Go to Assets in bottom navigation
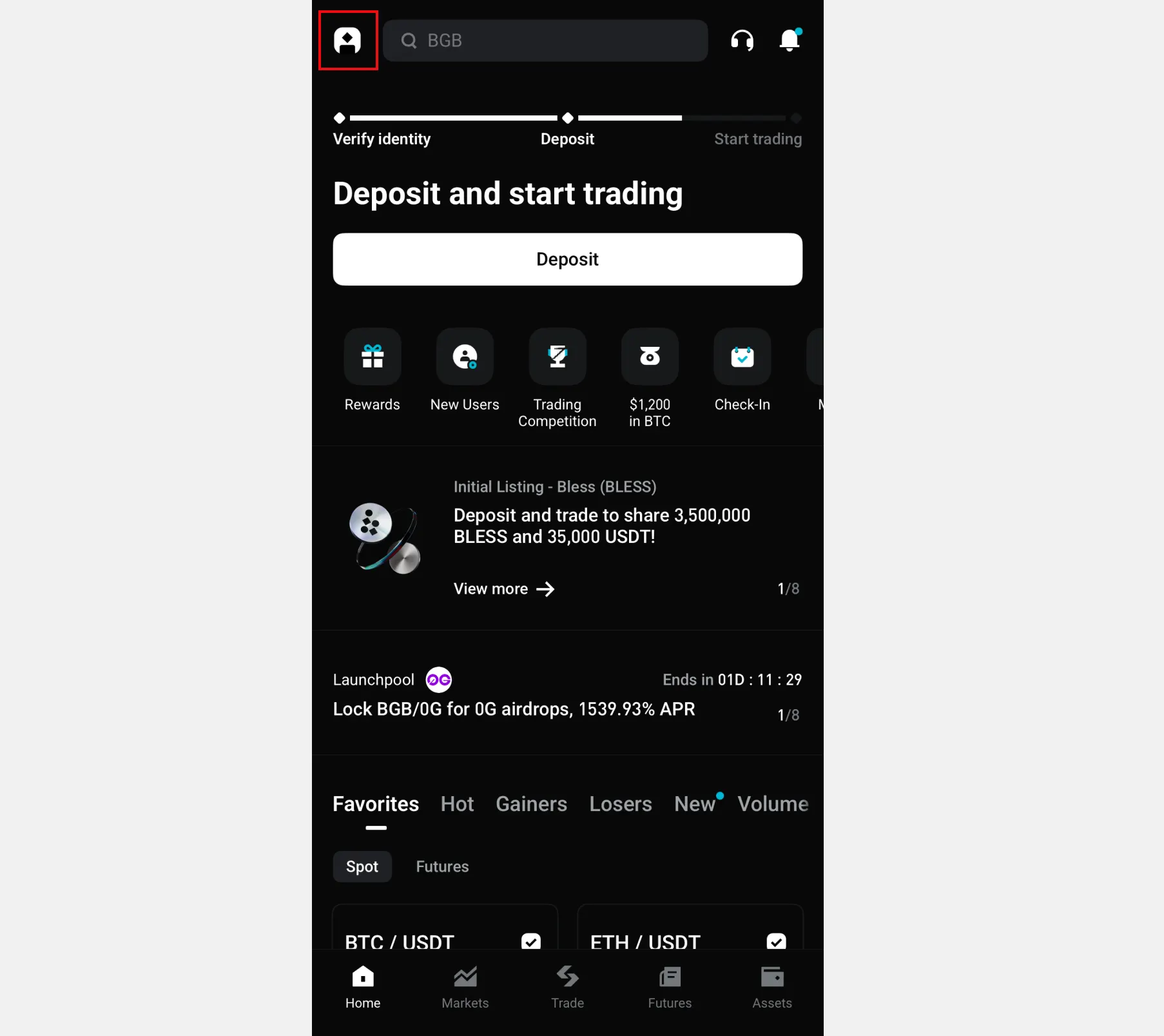Image resolution: width=1164 pixels, height=1036 pixels. (771, 987)
